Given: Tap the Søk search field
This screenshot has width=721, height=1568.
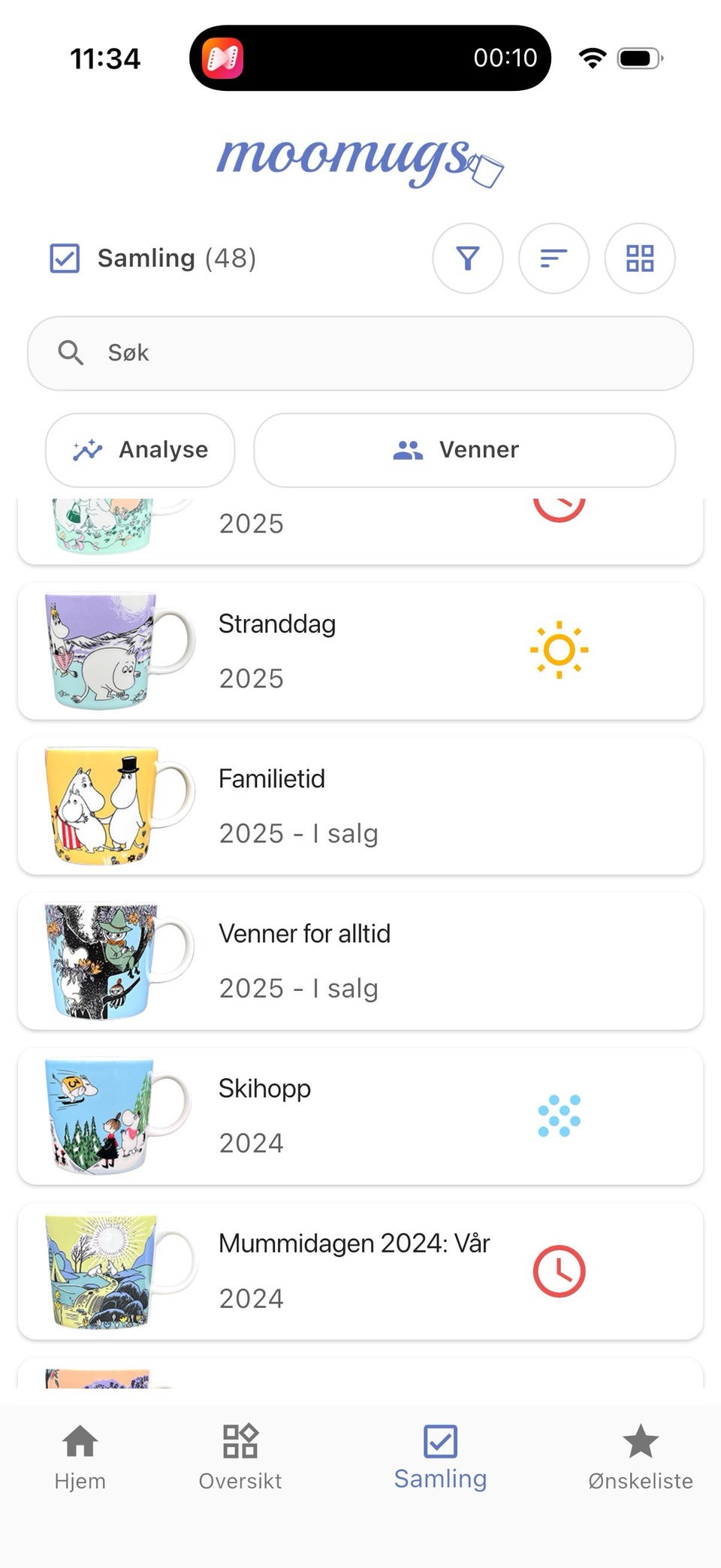Looking at the screenshot, I should pyautogui.click(x=360, y=353).
